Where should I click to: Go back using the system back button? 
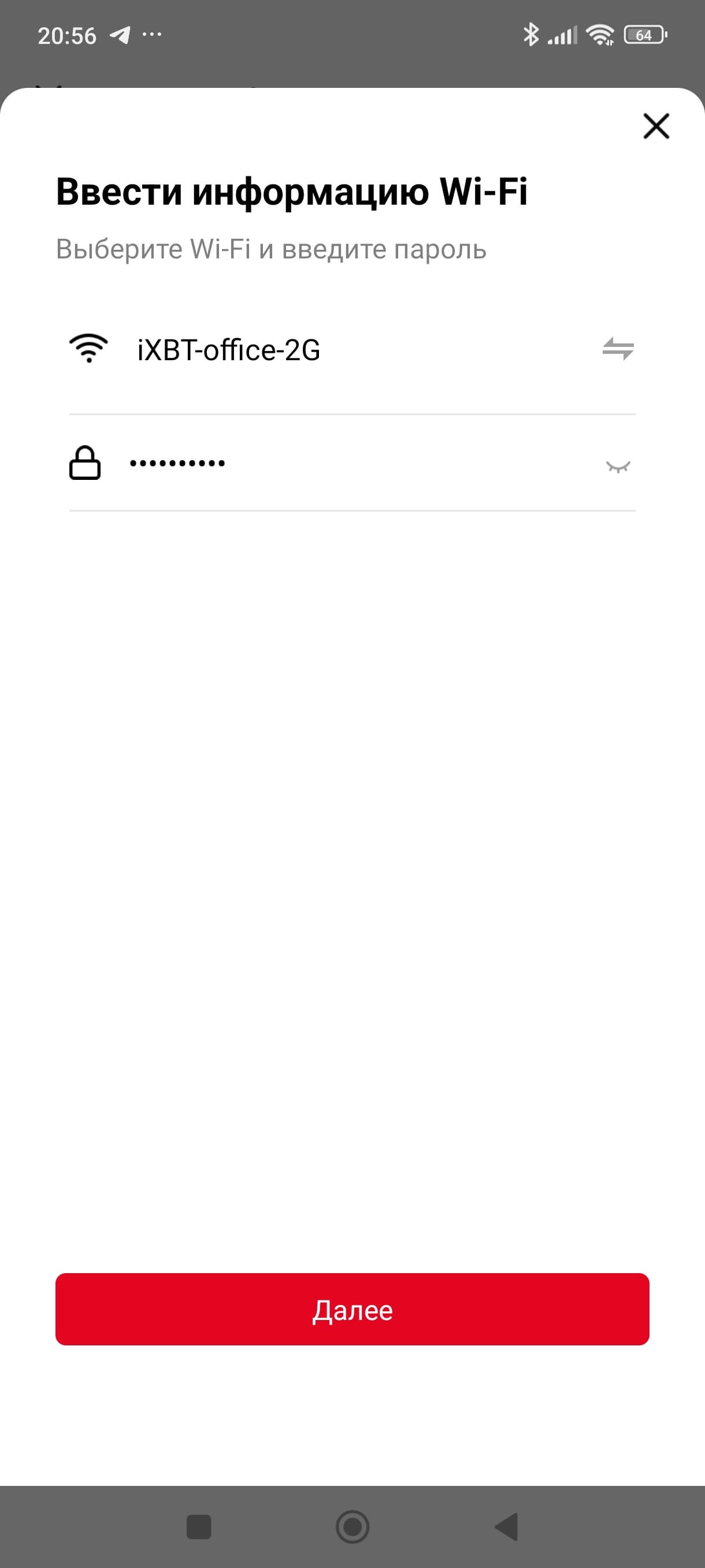click(x=507, y=1527)
